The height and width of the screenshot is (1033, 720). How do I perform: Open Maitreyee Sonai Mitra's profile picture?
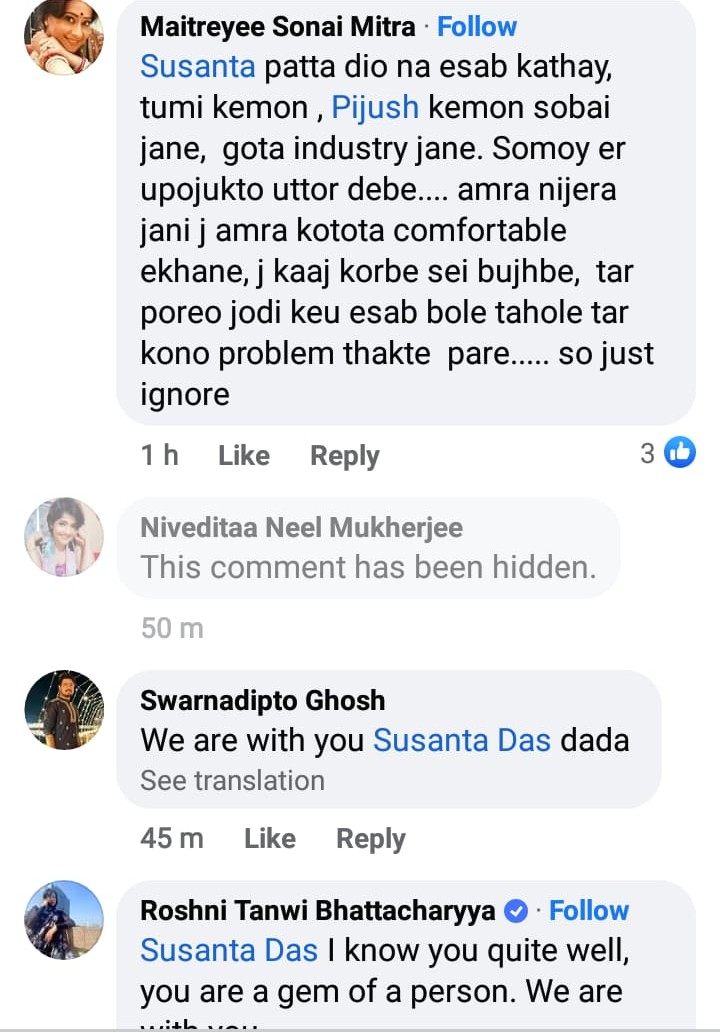coord(63,36)
